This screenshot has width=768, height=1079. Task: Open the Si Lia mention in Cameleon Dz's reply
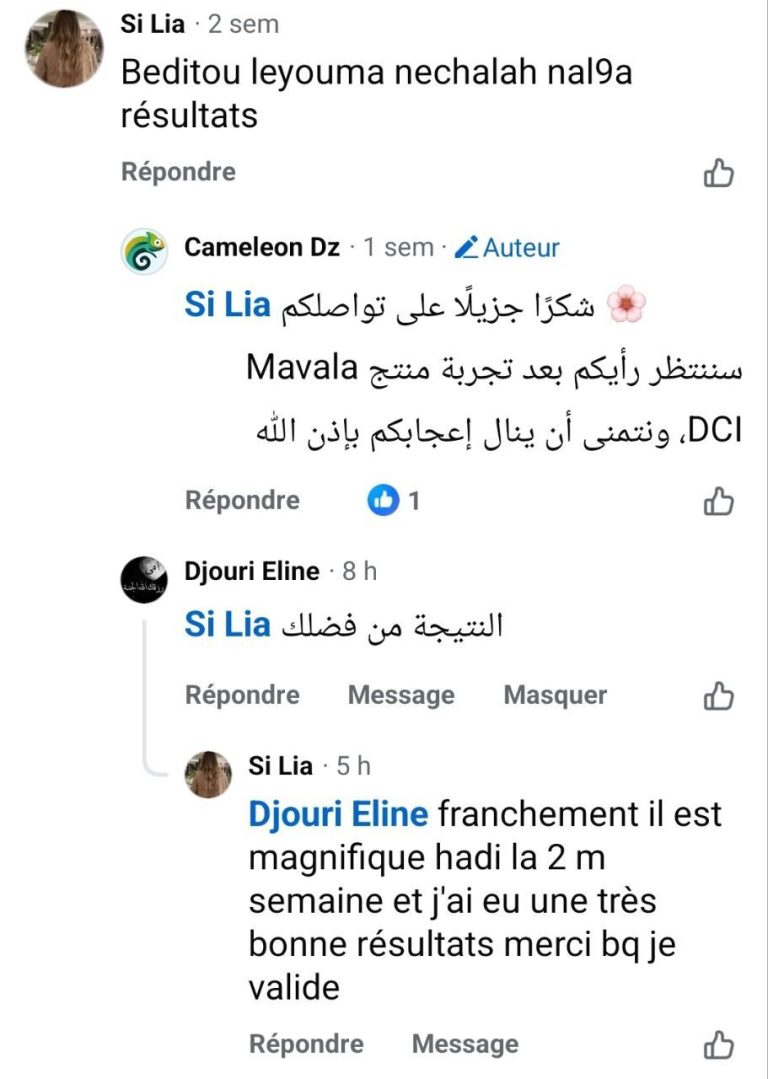pos(228,305)
